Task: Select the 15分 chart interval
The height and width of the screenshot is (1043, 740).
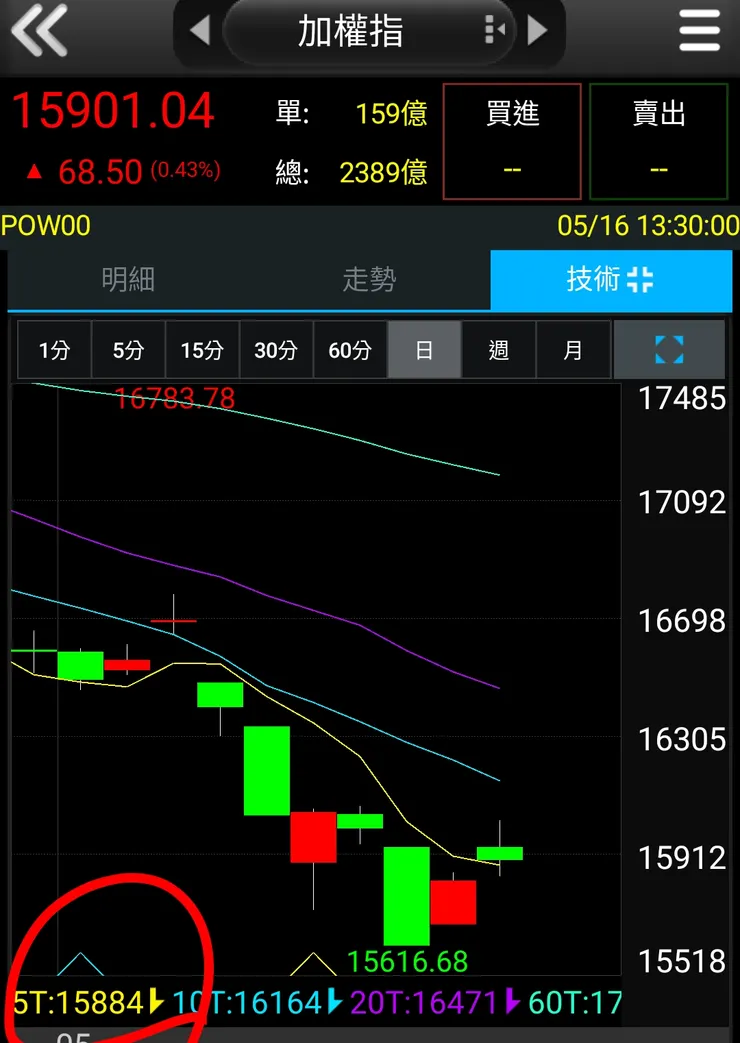Action: [x=202, y=350]
